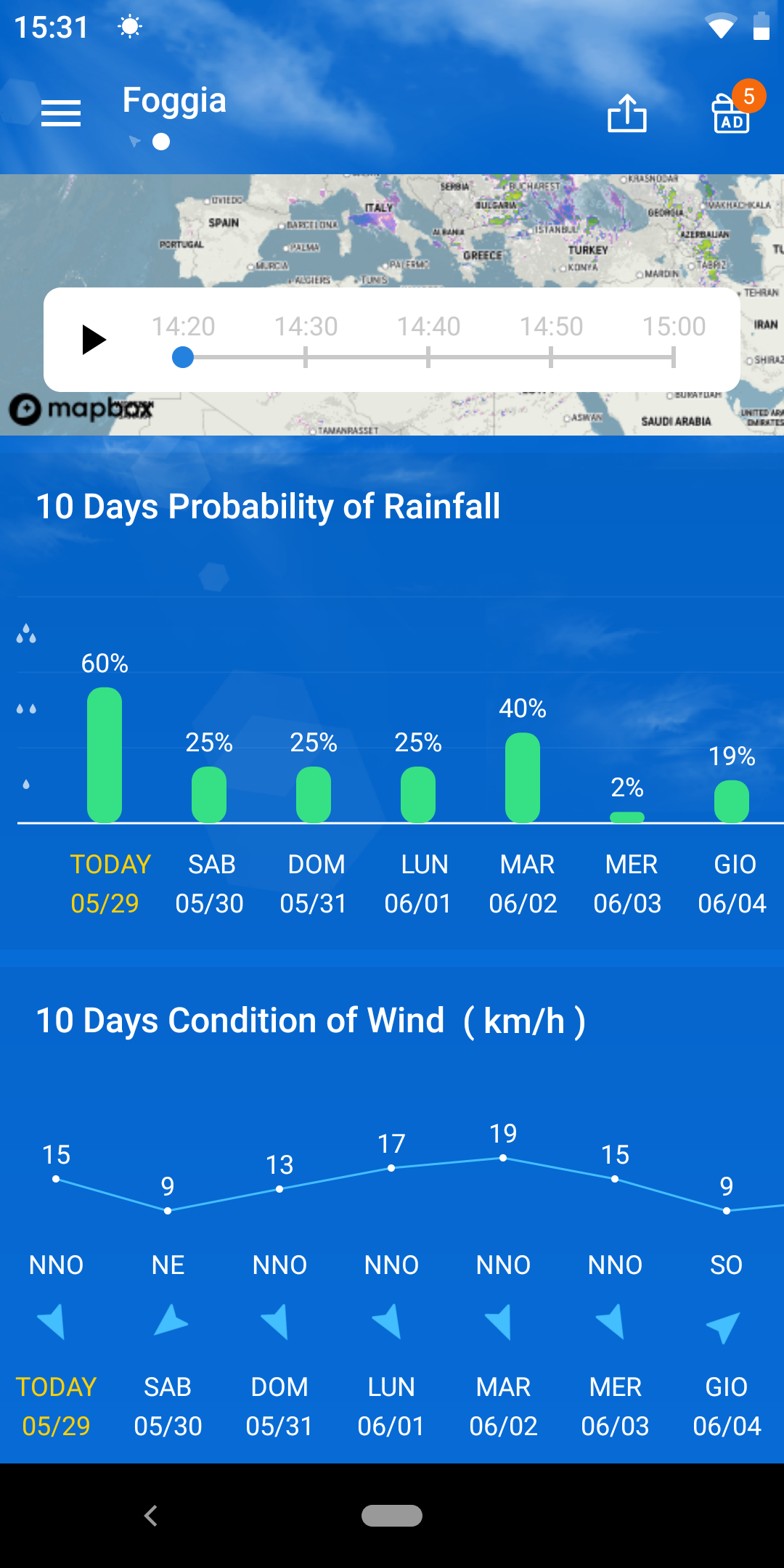The width and height of the screenshot is (784, 1568).
Task: Tap the Foggia location title
Action: point(174,100)
